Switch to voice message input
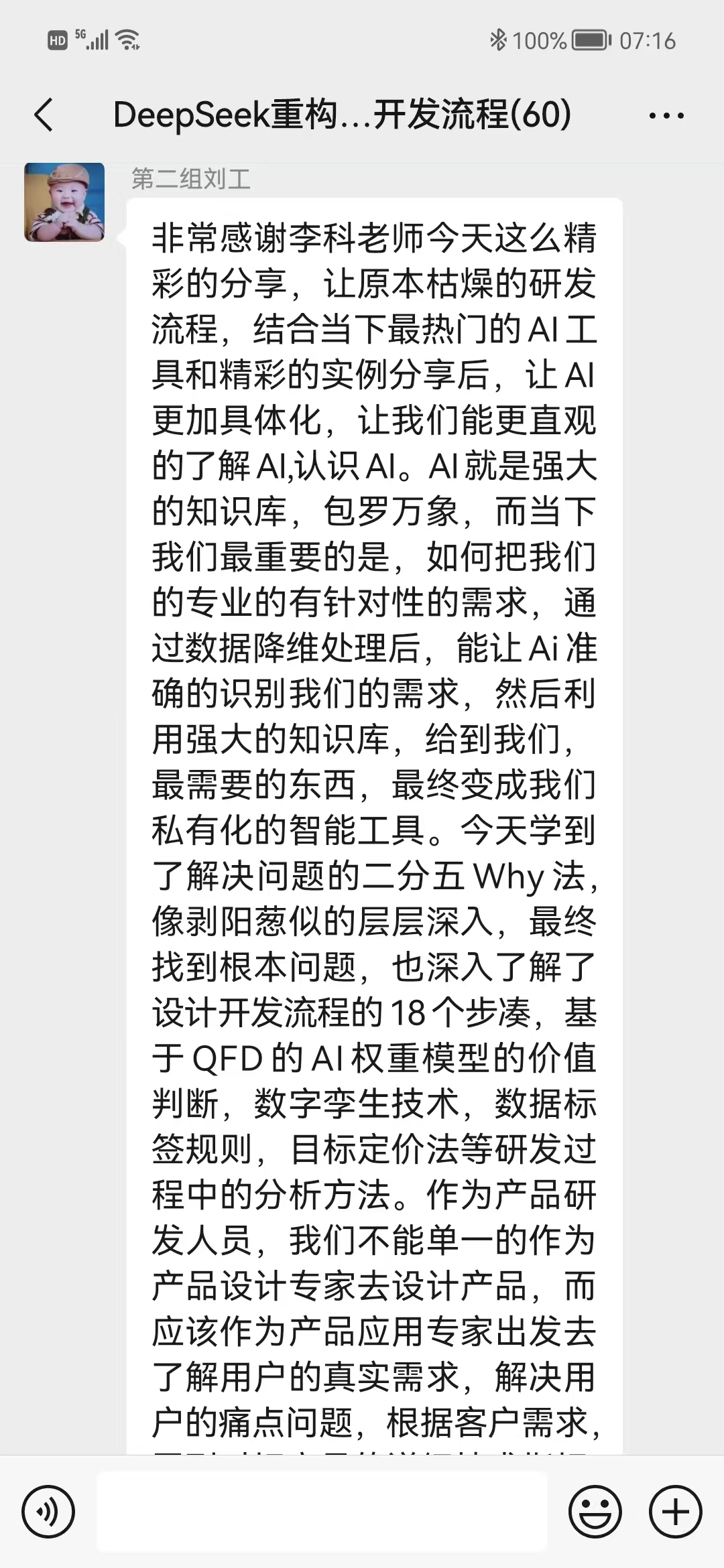 tap(48, 1512)
